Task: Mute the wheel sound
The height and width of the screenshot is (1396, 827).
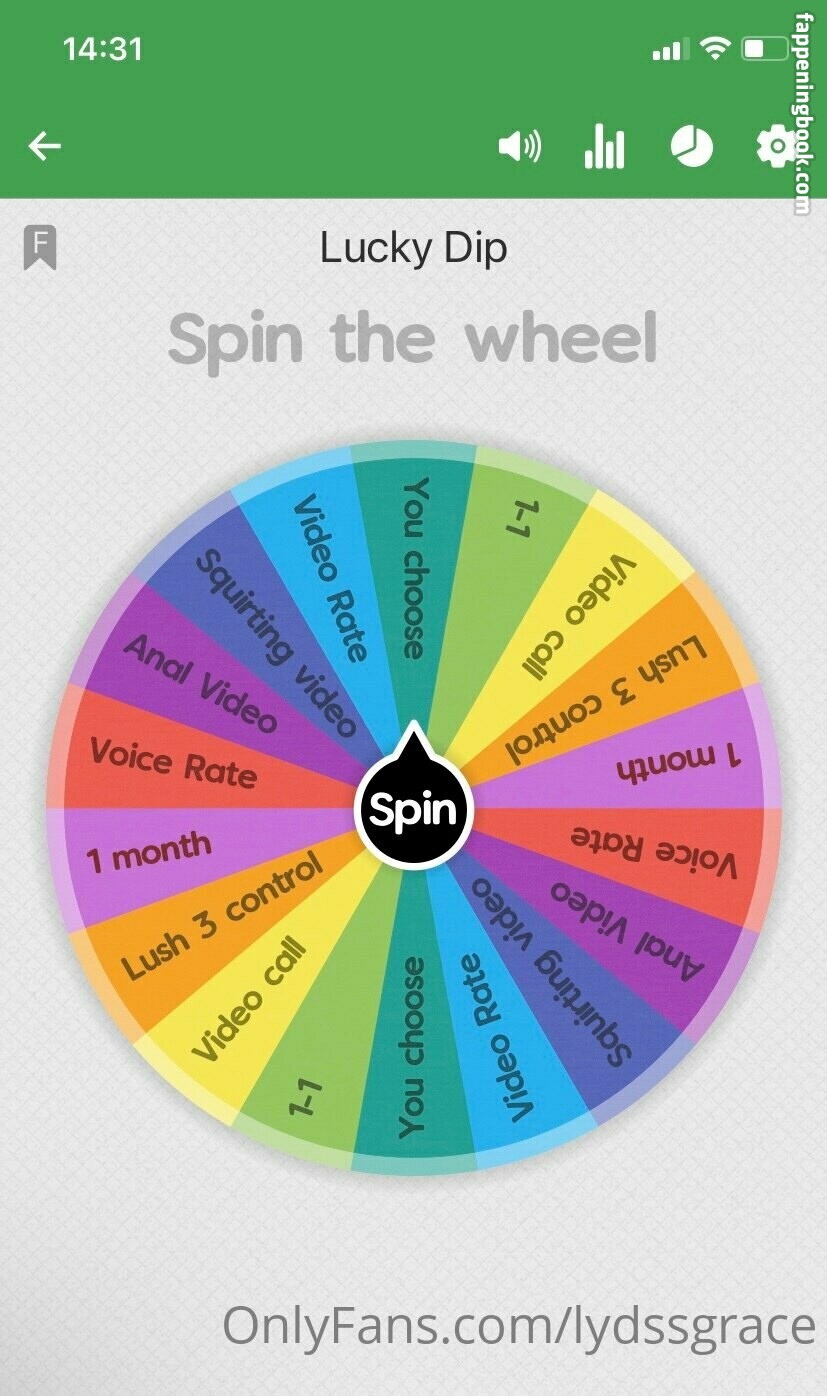Action: point(519,147)
